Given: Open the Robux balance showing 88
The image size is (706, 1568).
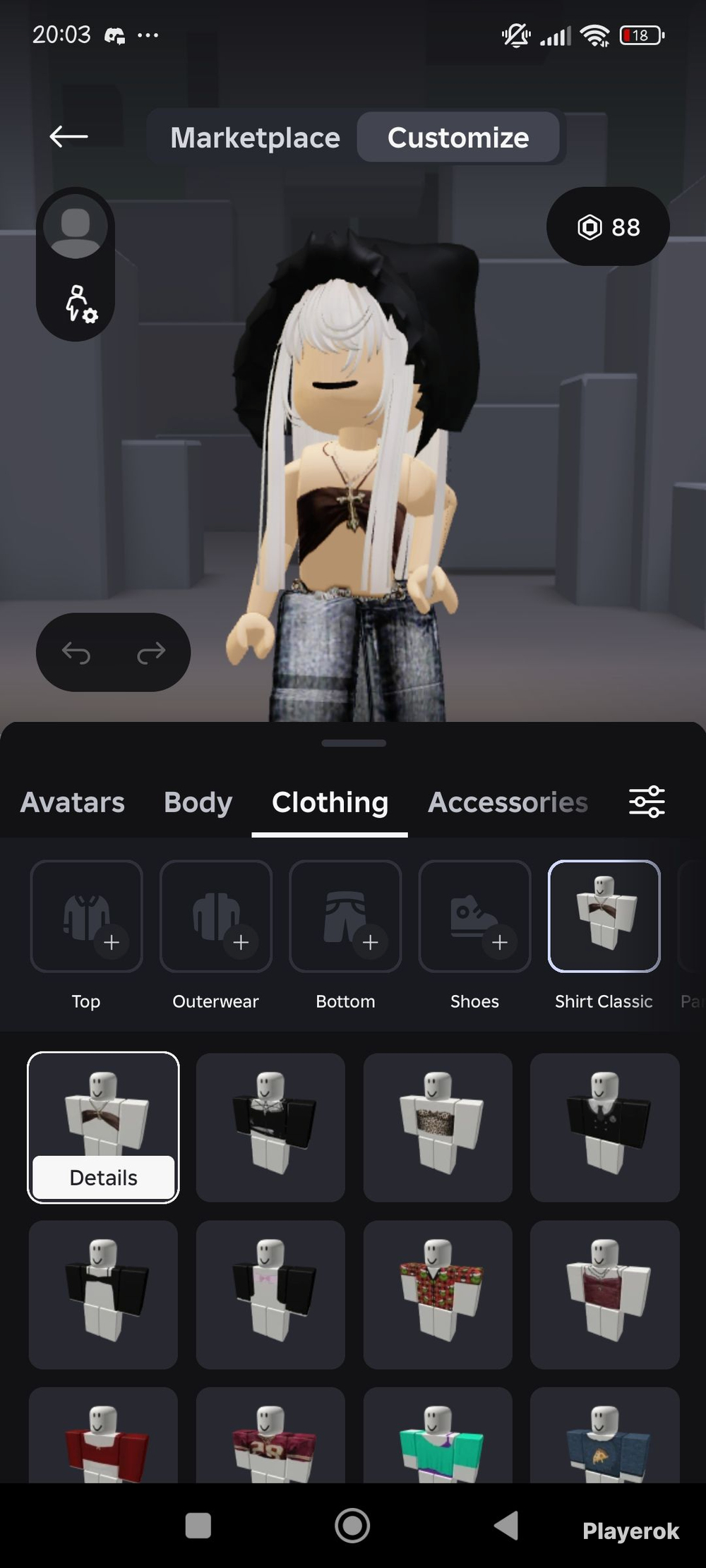Looking at the screenshot, I should (x=608, y=227).
